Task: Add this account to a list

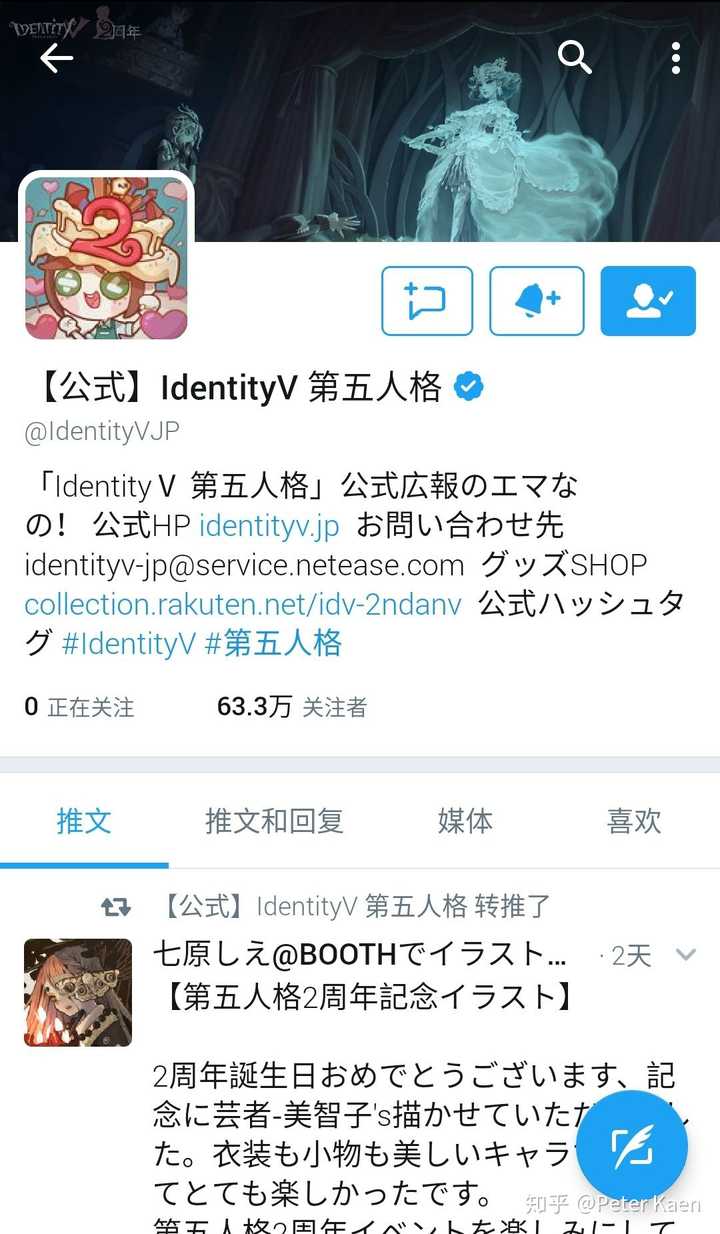Action: [427, 301]
